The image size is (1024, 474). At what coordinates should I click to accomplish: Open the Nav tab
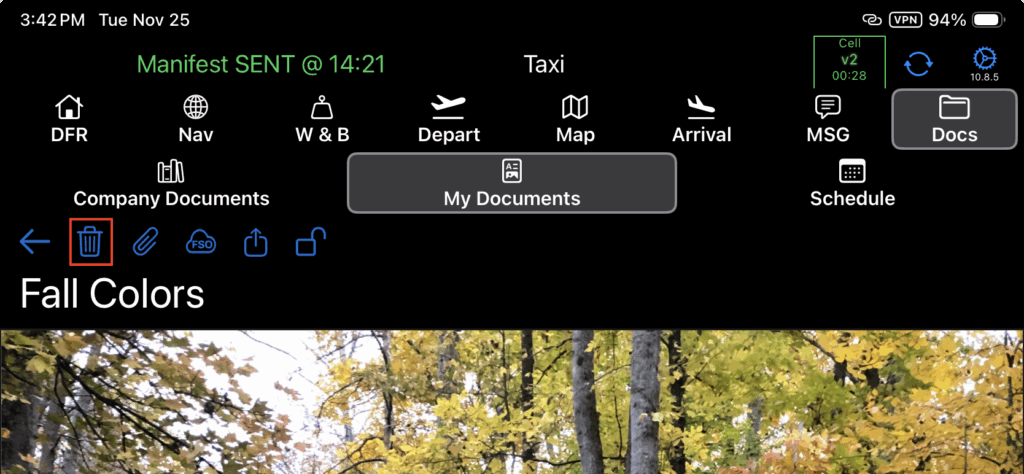(196, 119)
